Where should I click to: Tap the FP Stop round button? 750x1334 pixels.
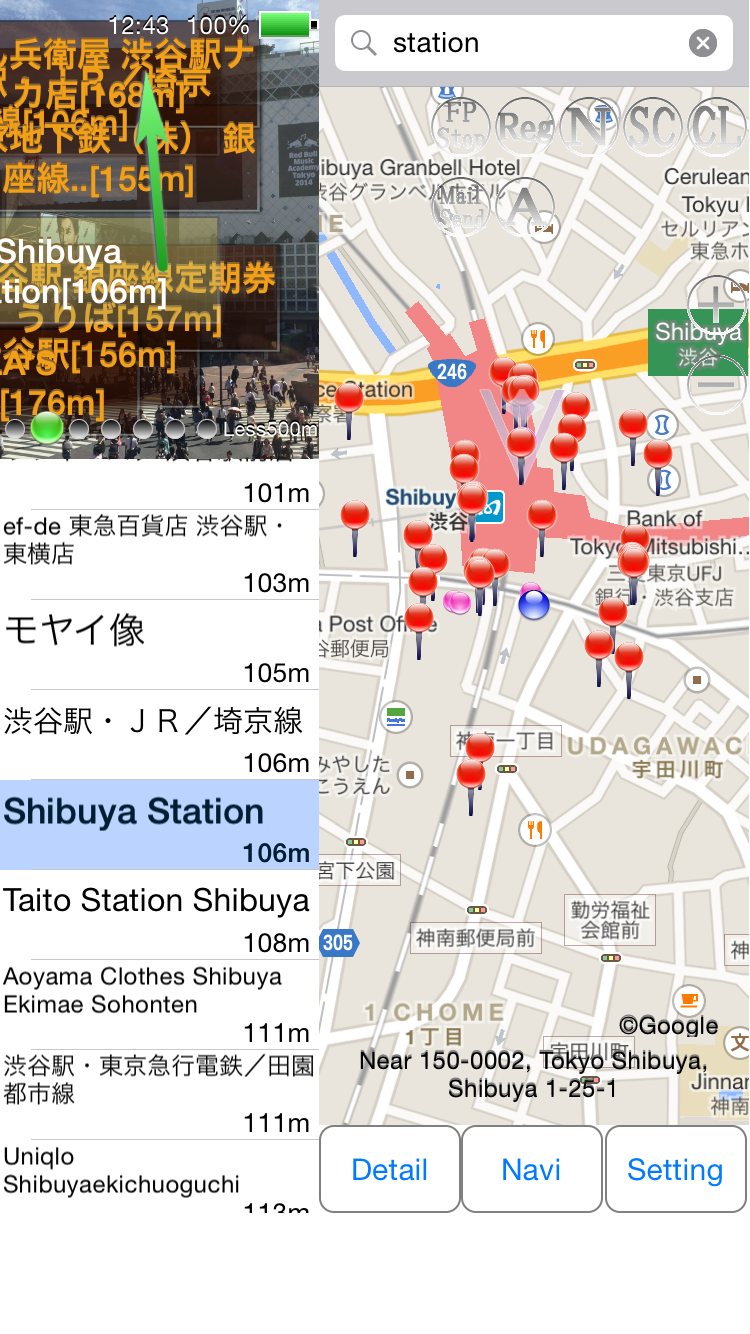point(461,126)
